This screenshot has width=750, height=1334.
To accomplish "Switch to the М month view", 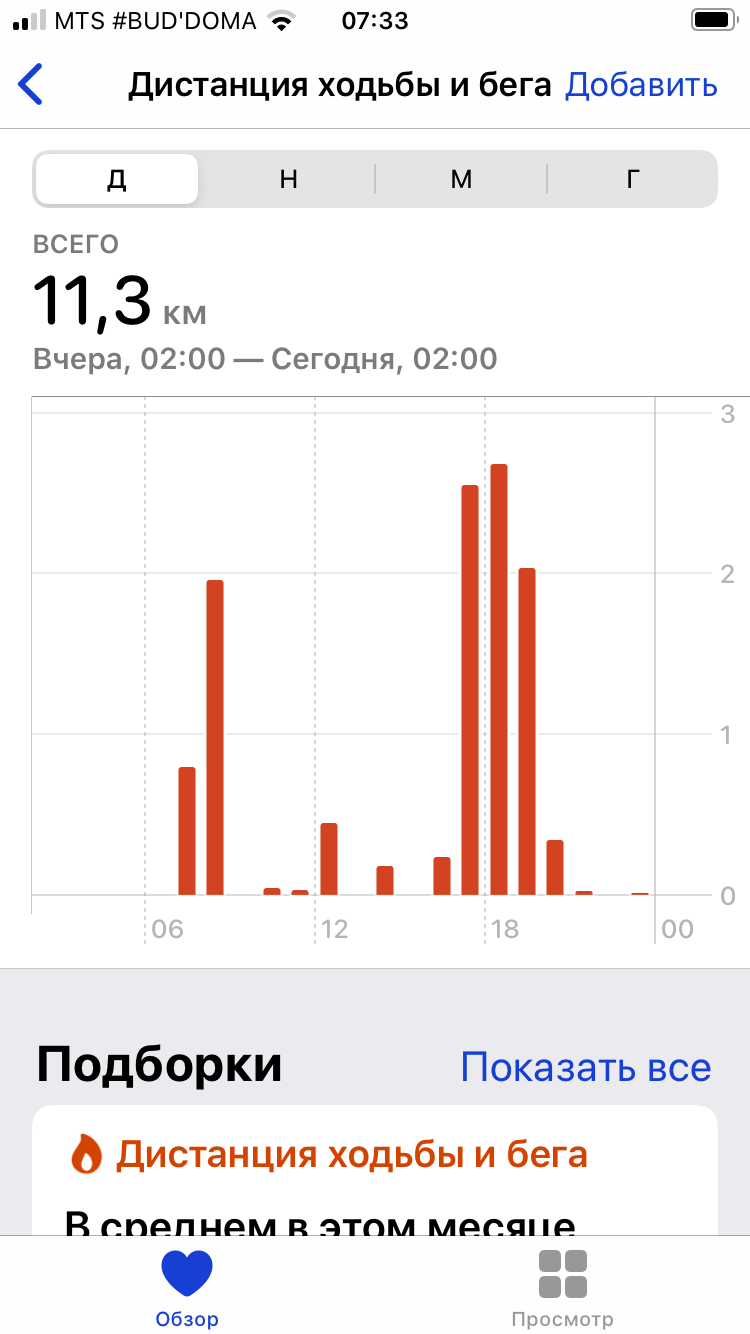I will [460, 179].
